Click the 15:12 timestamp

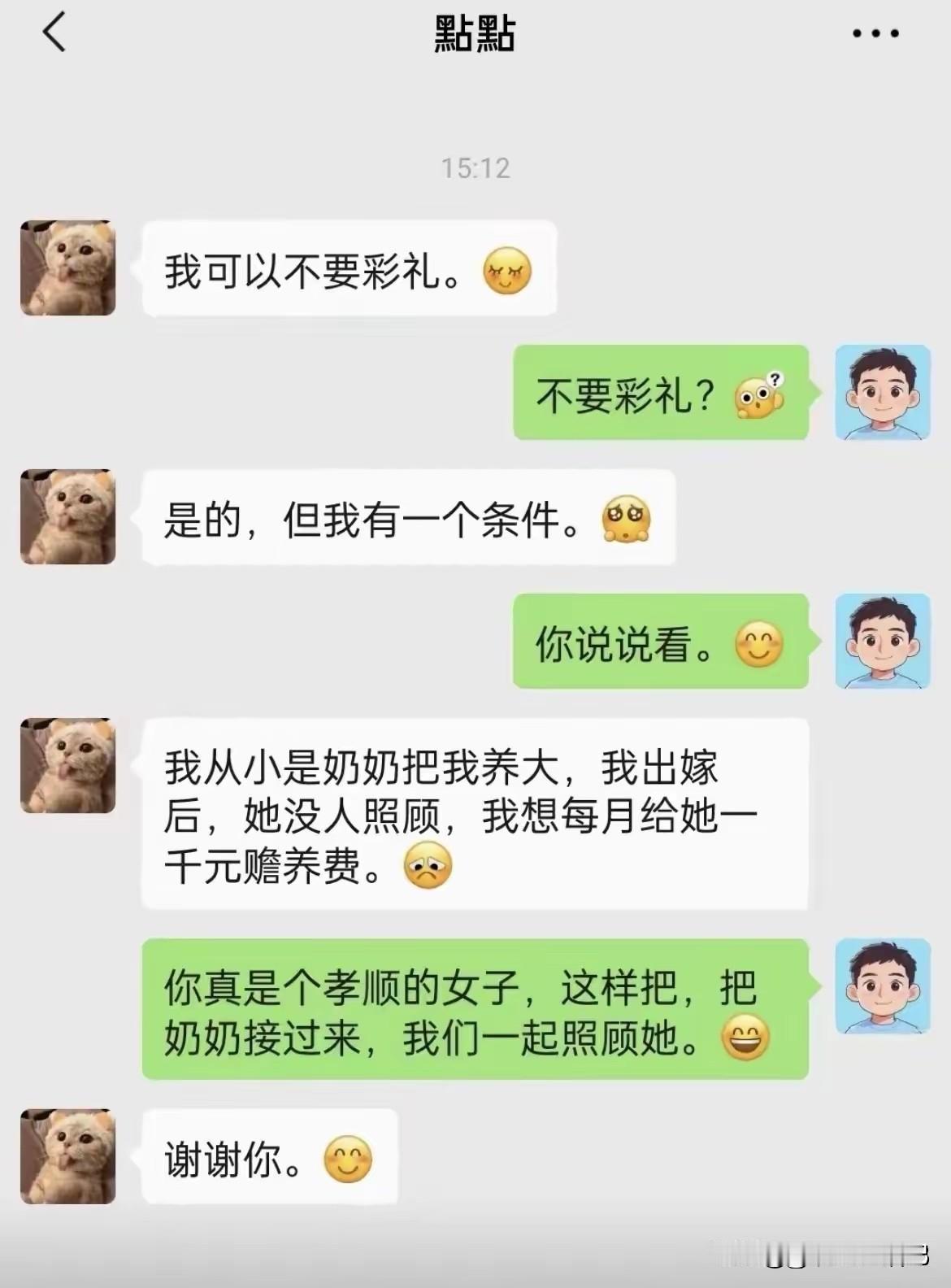475,168
